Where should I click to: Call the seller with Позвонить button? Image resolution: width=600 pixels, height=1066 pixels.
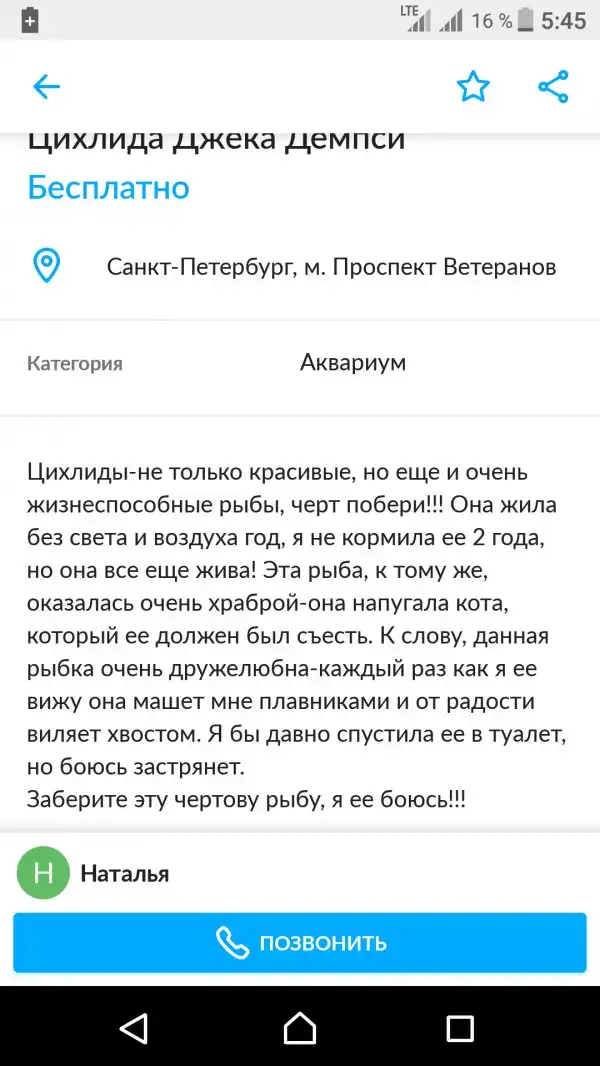point(300,942)
